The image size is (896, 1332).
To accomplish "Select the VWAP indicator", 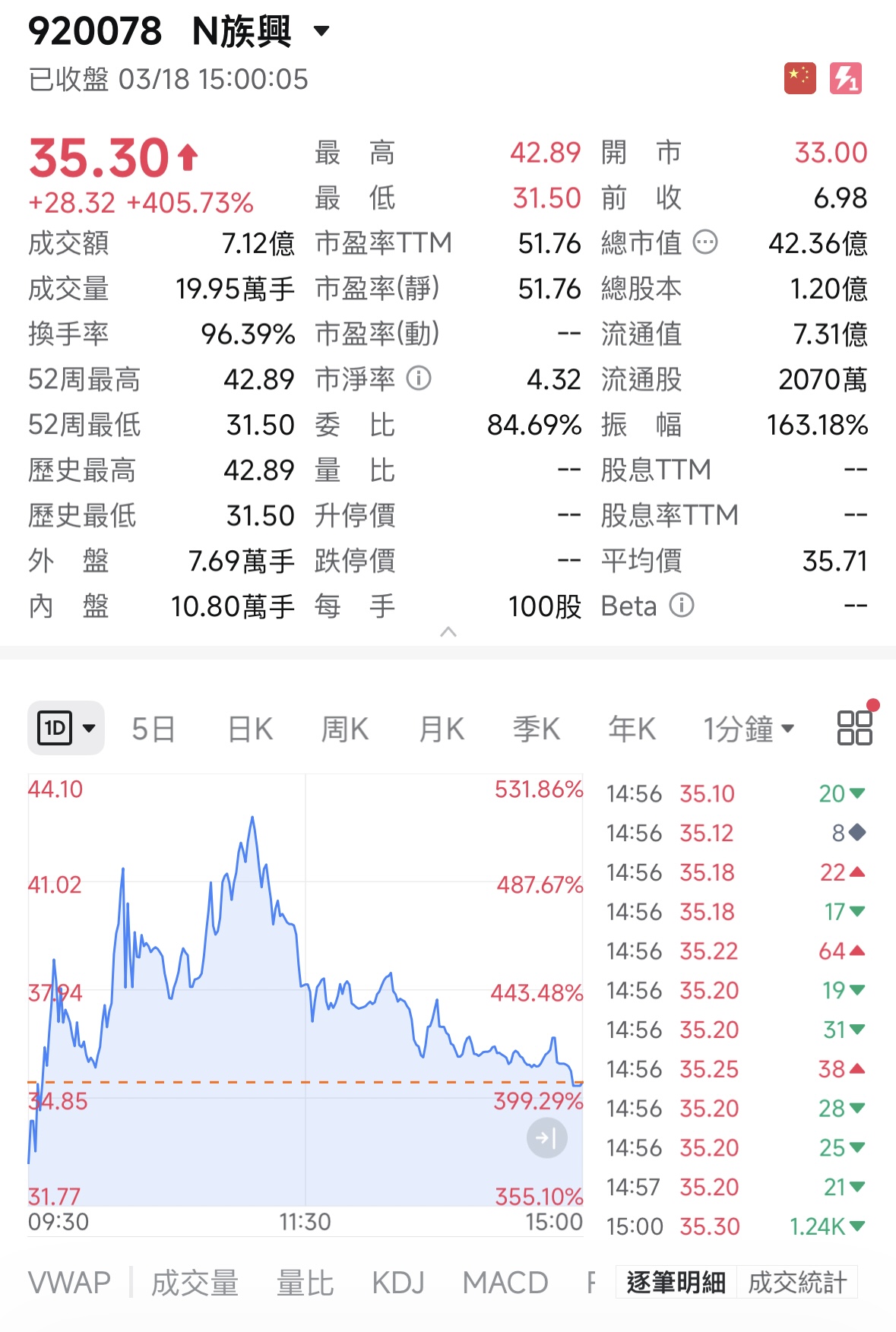I will 69,1283.
